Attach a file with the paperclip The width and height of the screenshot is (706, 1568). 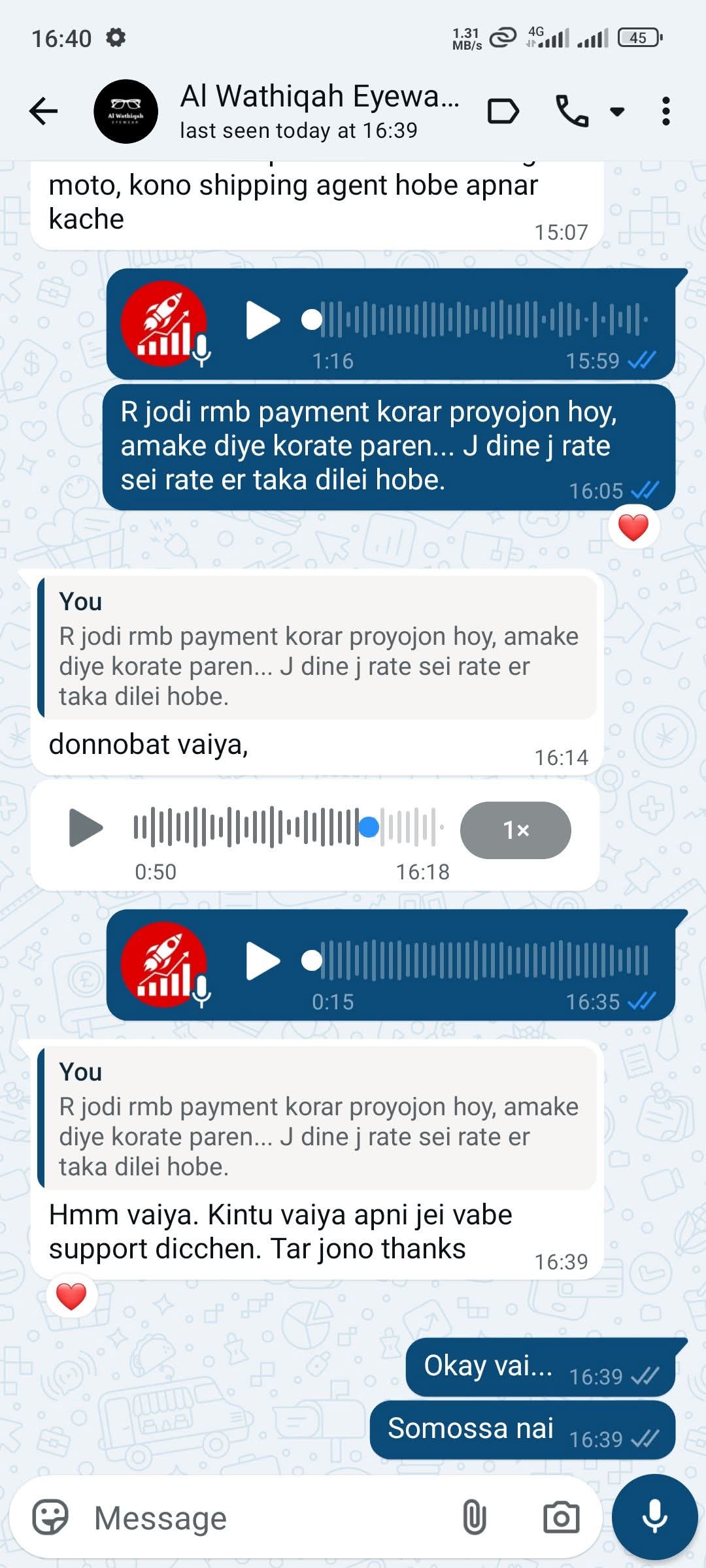tap(474, 1517)
